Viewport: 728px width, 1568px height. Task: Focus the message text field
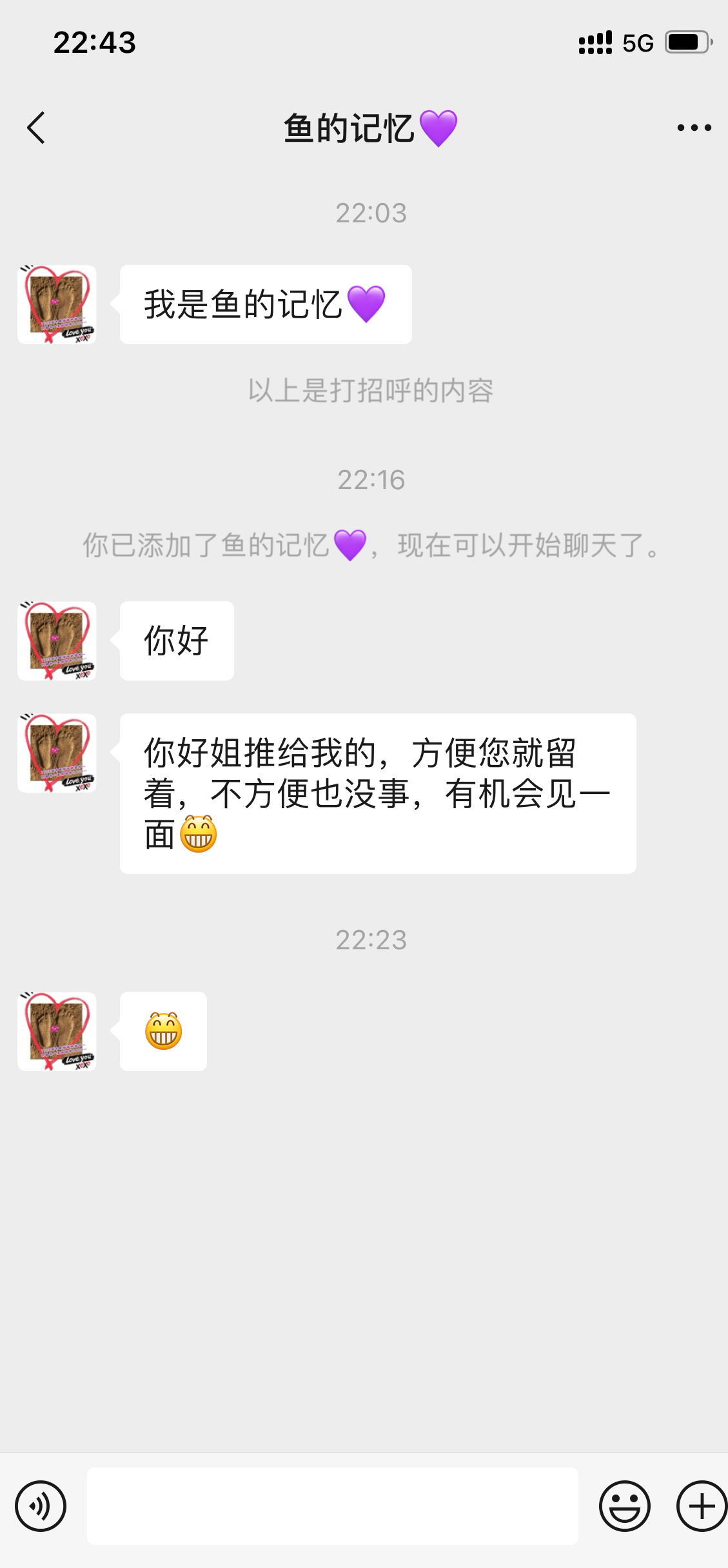[332, 1505]
